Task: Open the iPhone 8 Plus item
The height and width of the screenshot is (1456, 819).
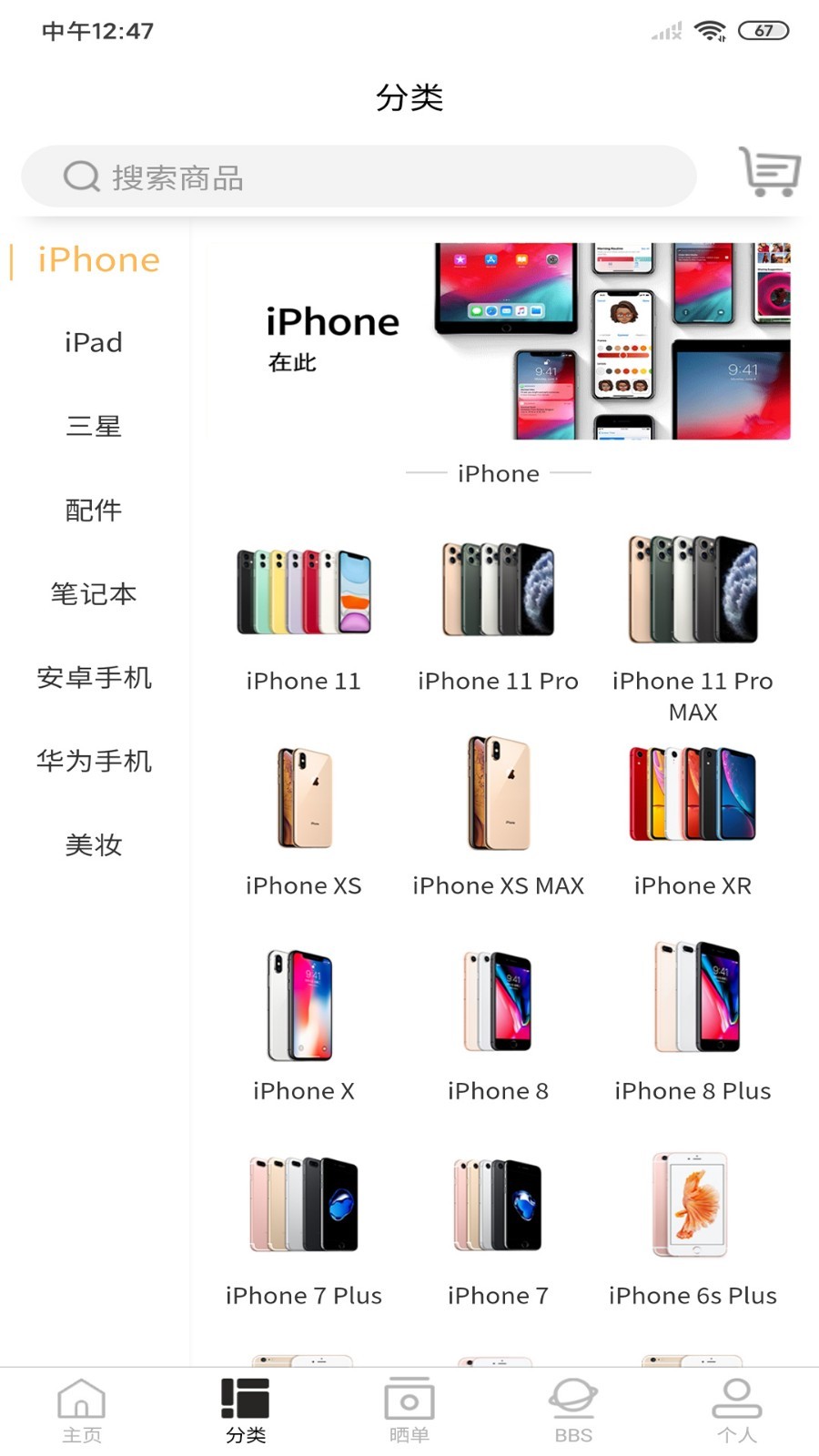Action: coord(693,1021)
